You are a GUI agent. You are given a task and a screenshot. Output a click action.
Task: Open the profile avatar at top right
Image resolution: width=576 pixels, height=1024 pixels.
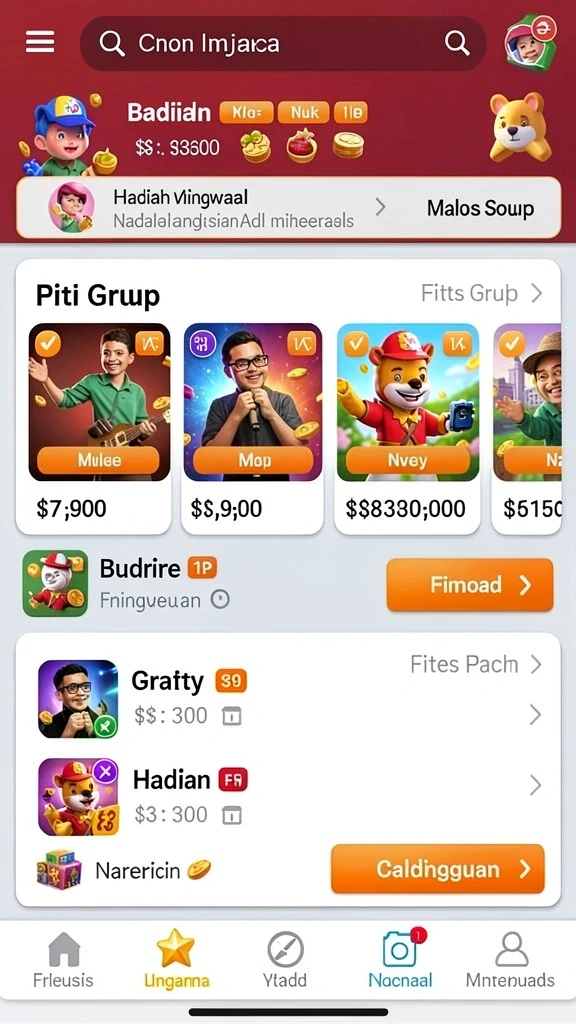pyautogui.click(x=530, y=42)
